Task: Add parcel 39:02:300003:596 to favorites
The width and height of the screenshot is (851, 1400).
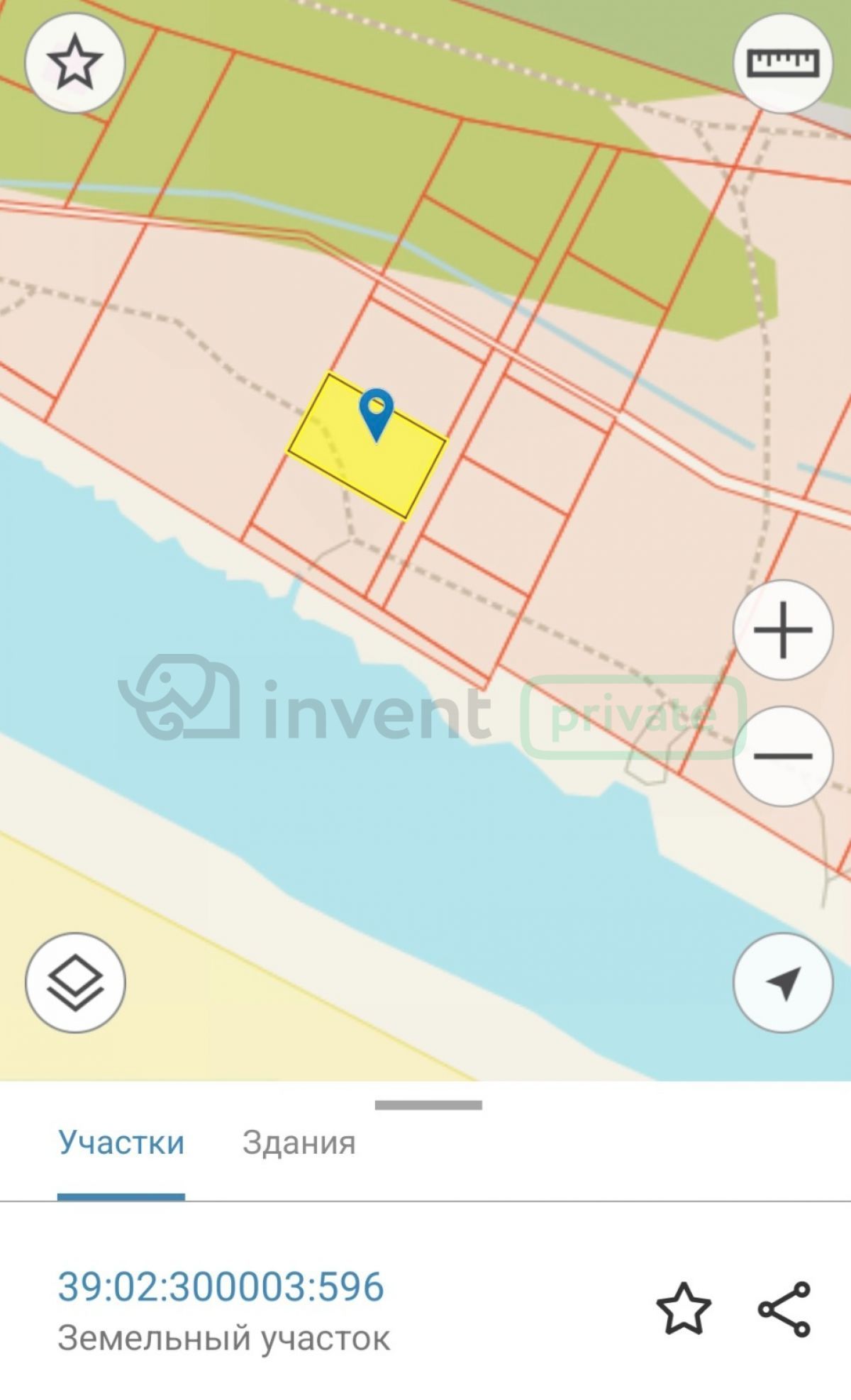Action: tap(683, 1309)
